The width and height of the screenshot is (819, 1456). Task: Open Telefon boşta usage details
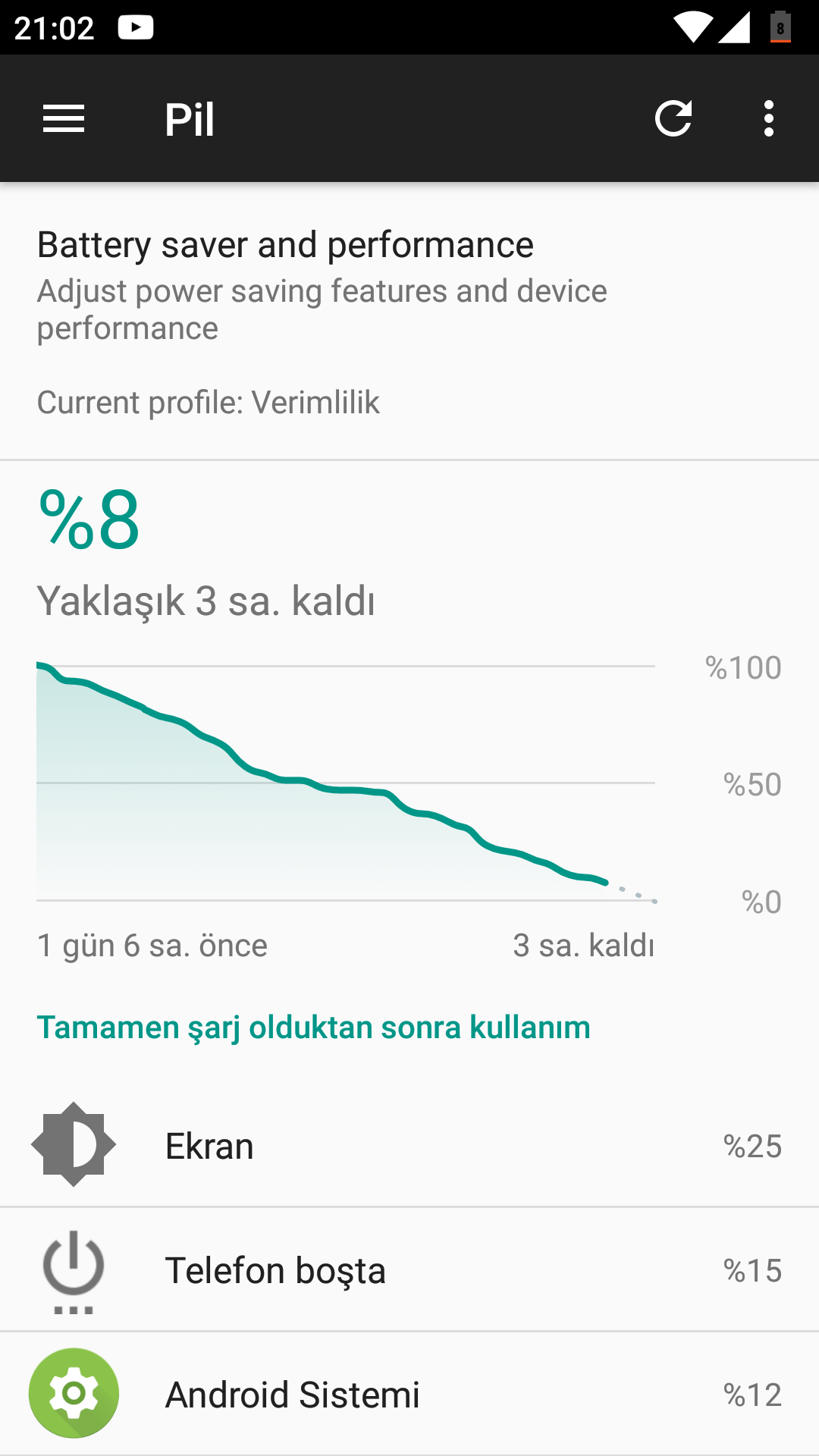click(x=409, y=1270)
